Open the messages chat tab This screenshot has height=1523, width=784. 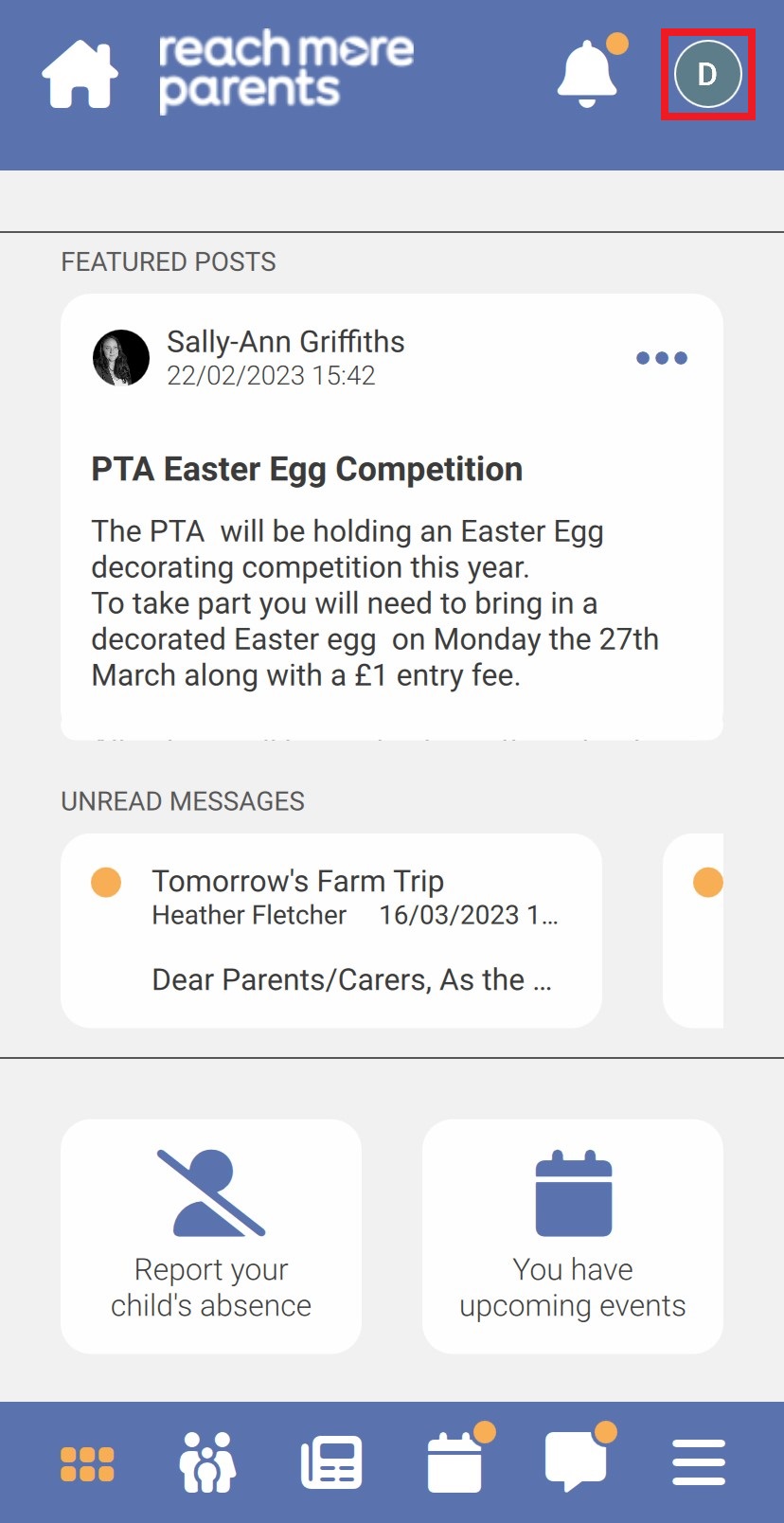(575, 1461)
